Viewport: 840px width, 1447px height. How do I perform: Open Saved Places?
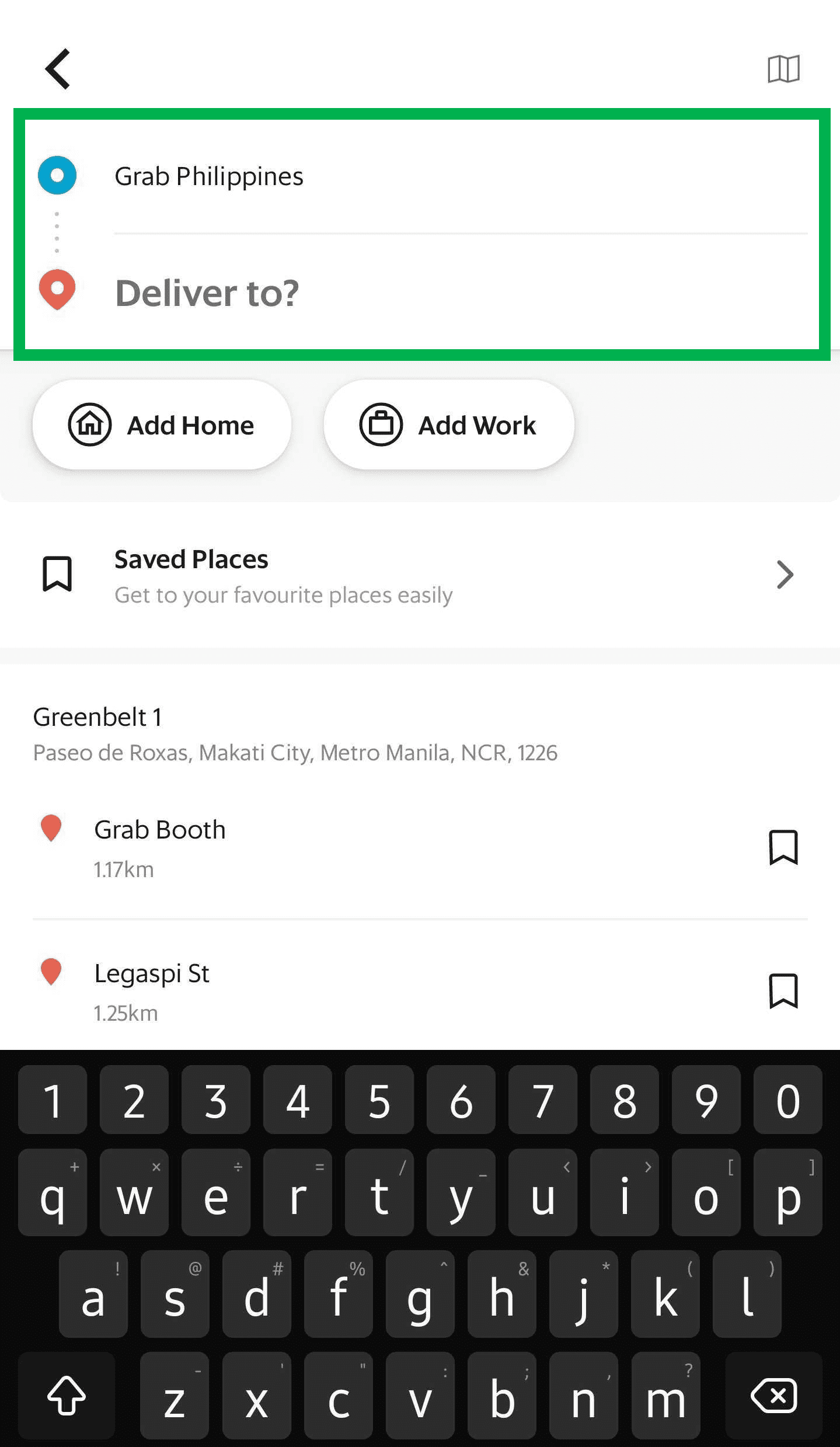(420, 575)
